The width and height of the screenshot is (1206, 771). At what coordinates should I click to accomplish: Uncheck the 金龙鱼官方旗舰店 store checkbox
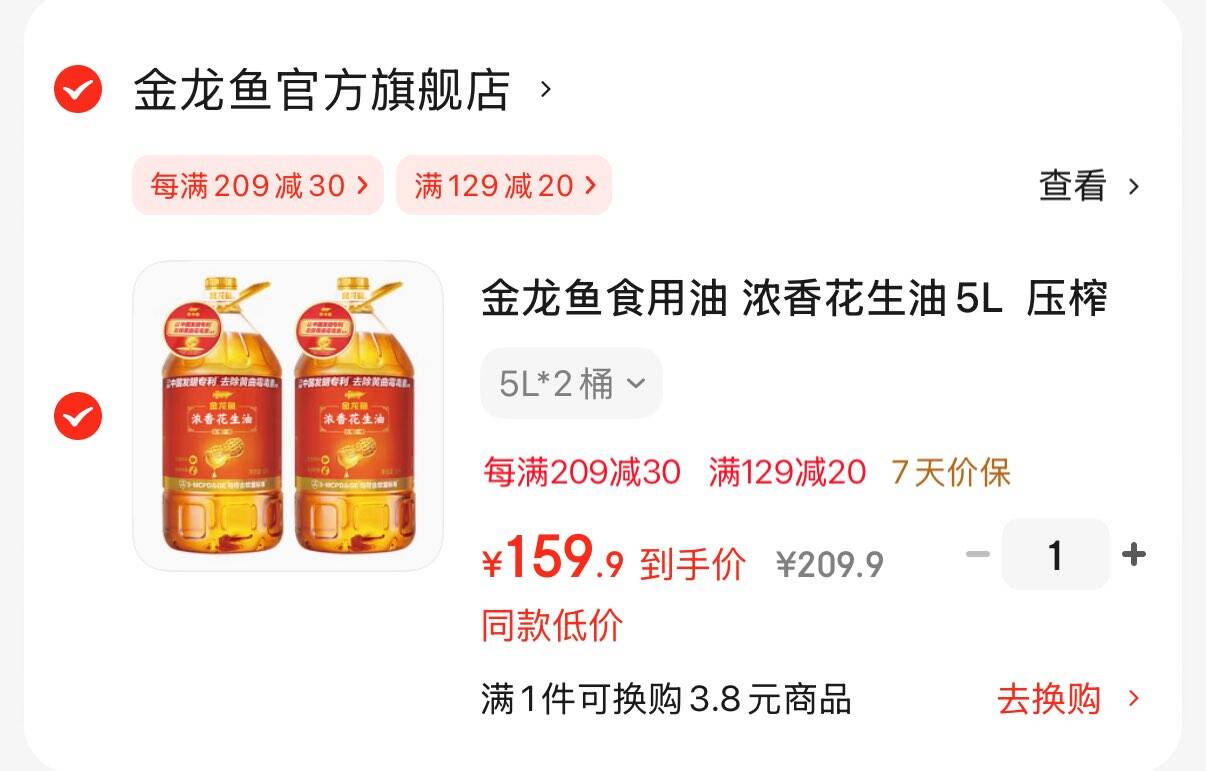(77, 90)
